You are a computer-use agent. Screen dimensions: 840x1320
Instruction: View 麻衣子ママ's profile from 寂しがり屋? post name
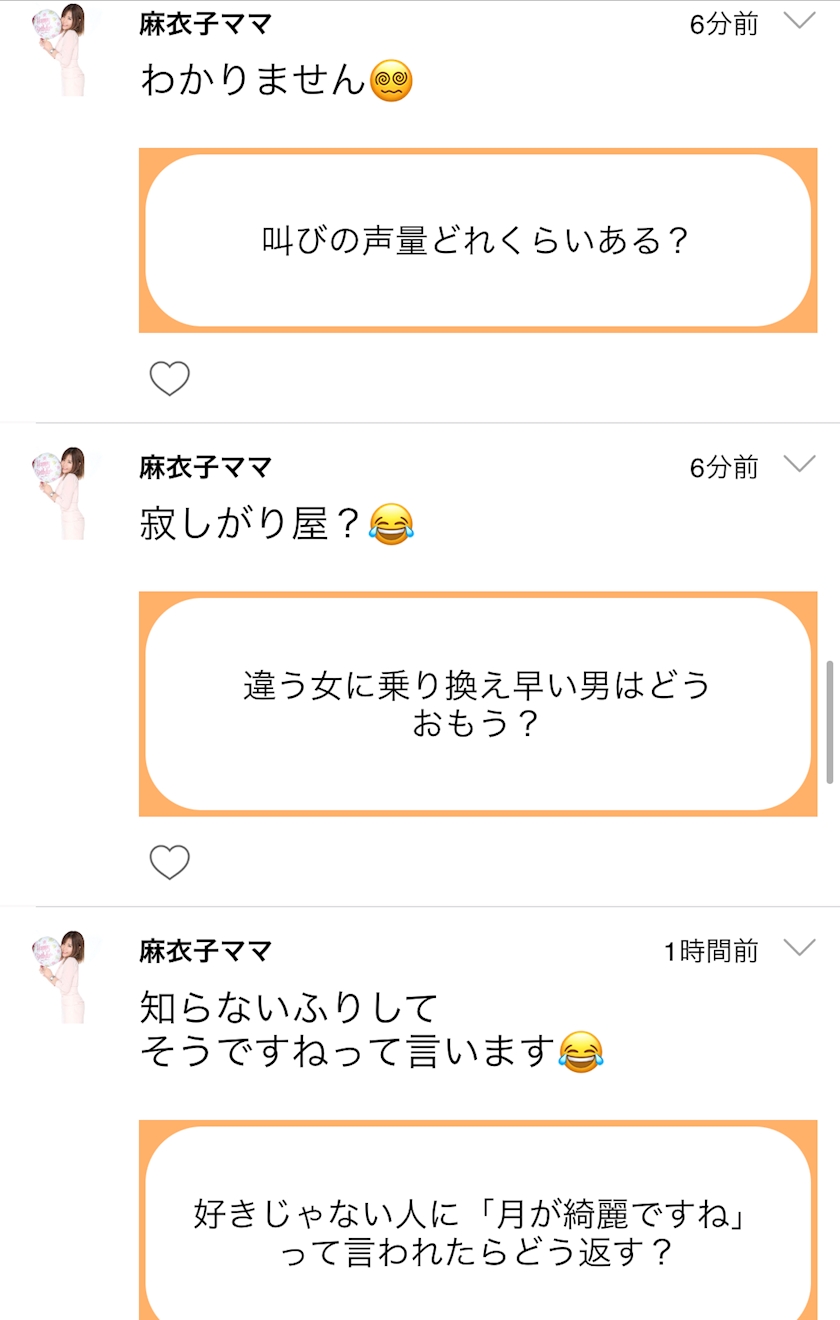pos(205,467)
